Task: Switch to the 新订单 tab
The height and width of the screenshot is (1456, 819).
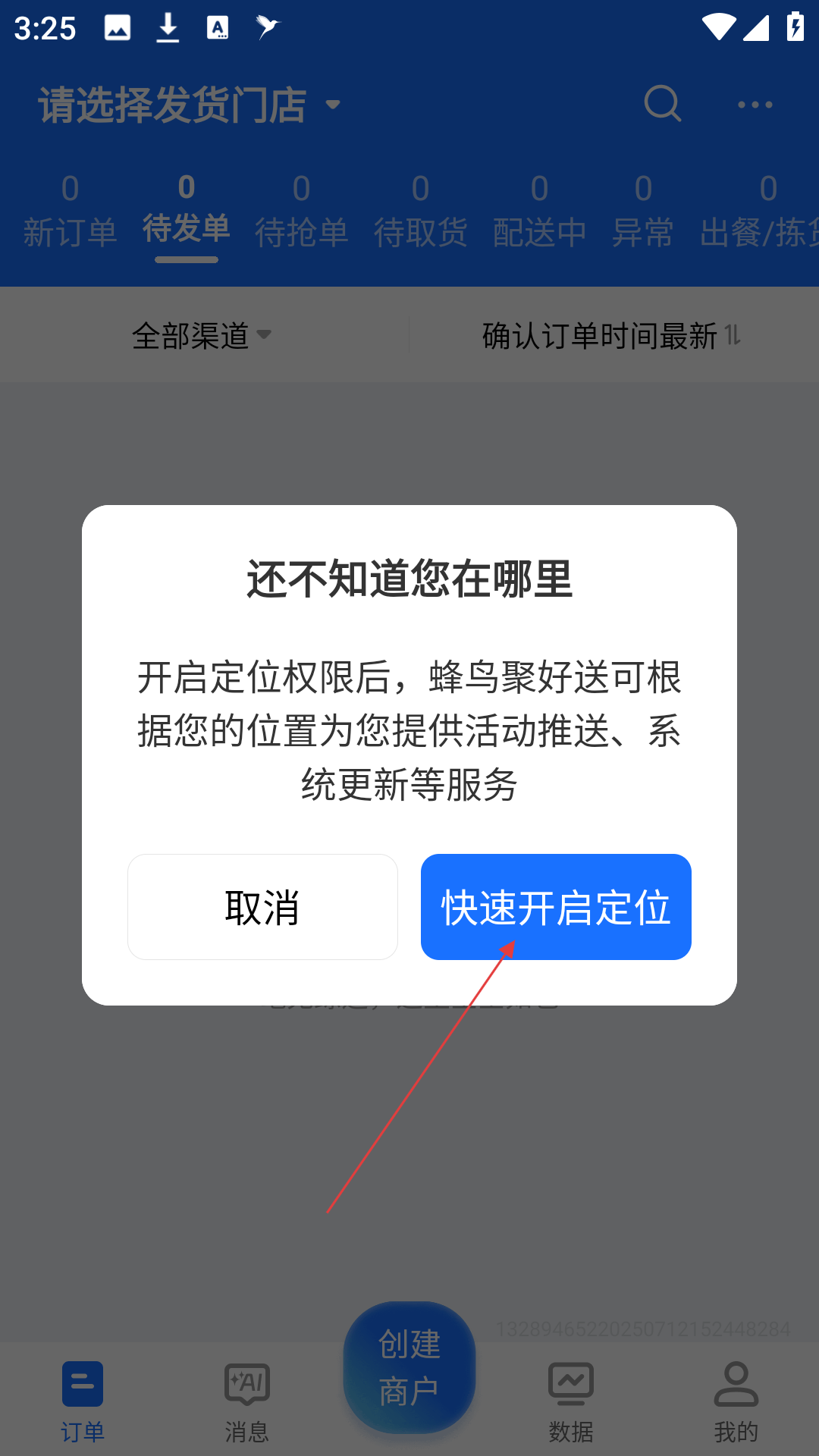Action: click(x=70, y=212)
